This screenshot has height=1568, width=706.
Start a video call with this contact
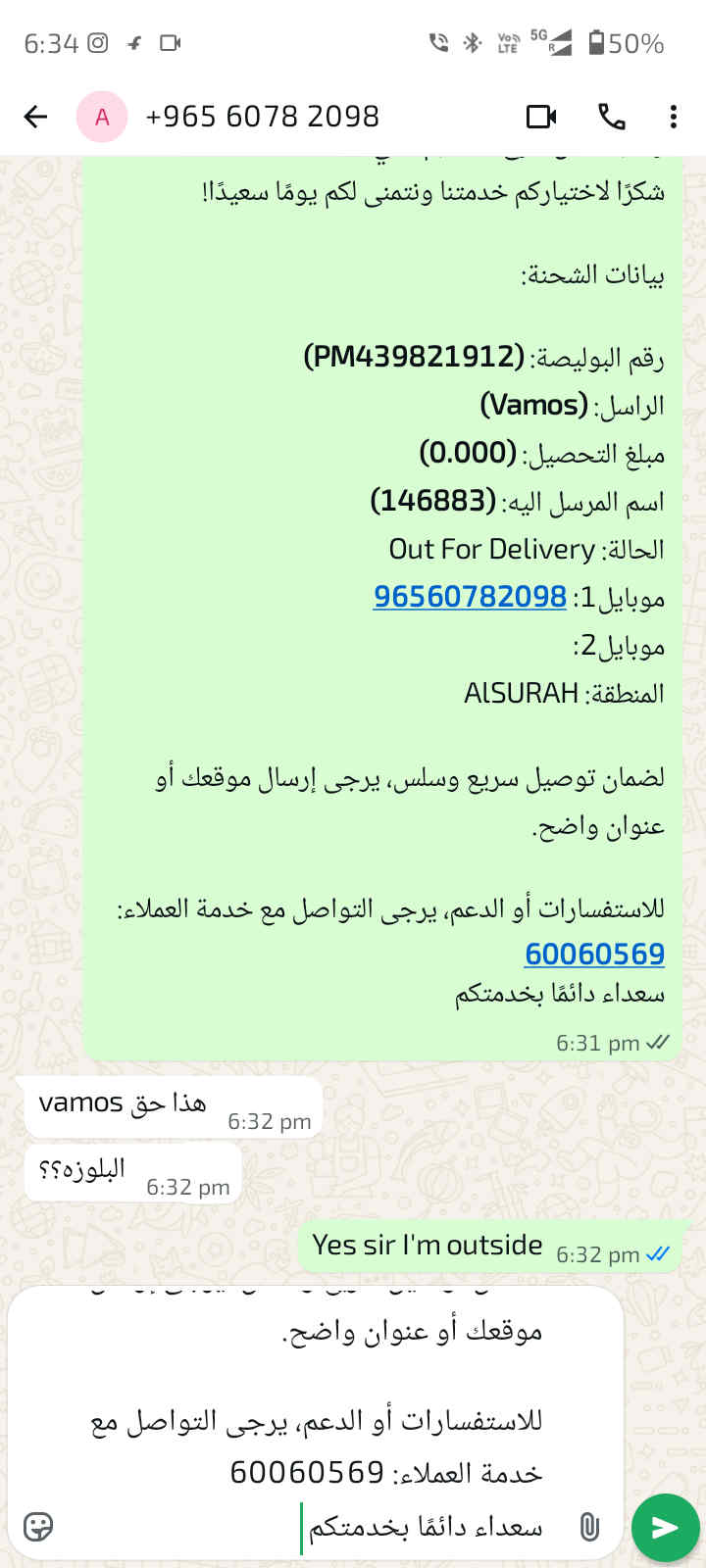[x=541, y=117]
